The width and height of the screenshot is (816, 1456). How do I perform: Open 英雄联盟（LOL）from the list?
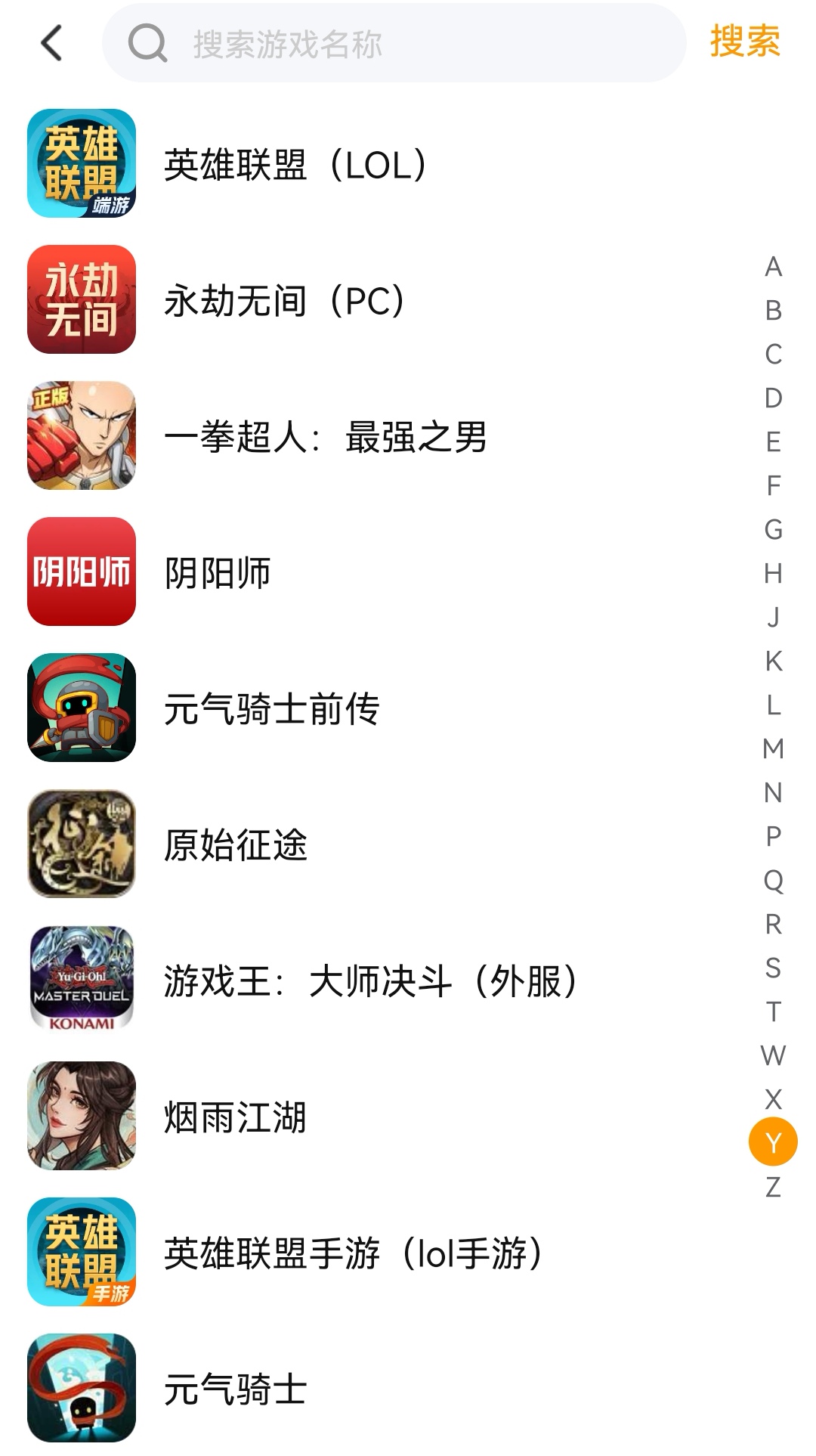(x=295, y=165)
